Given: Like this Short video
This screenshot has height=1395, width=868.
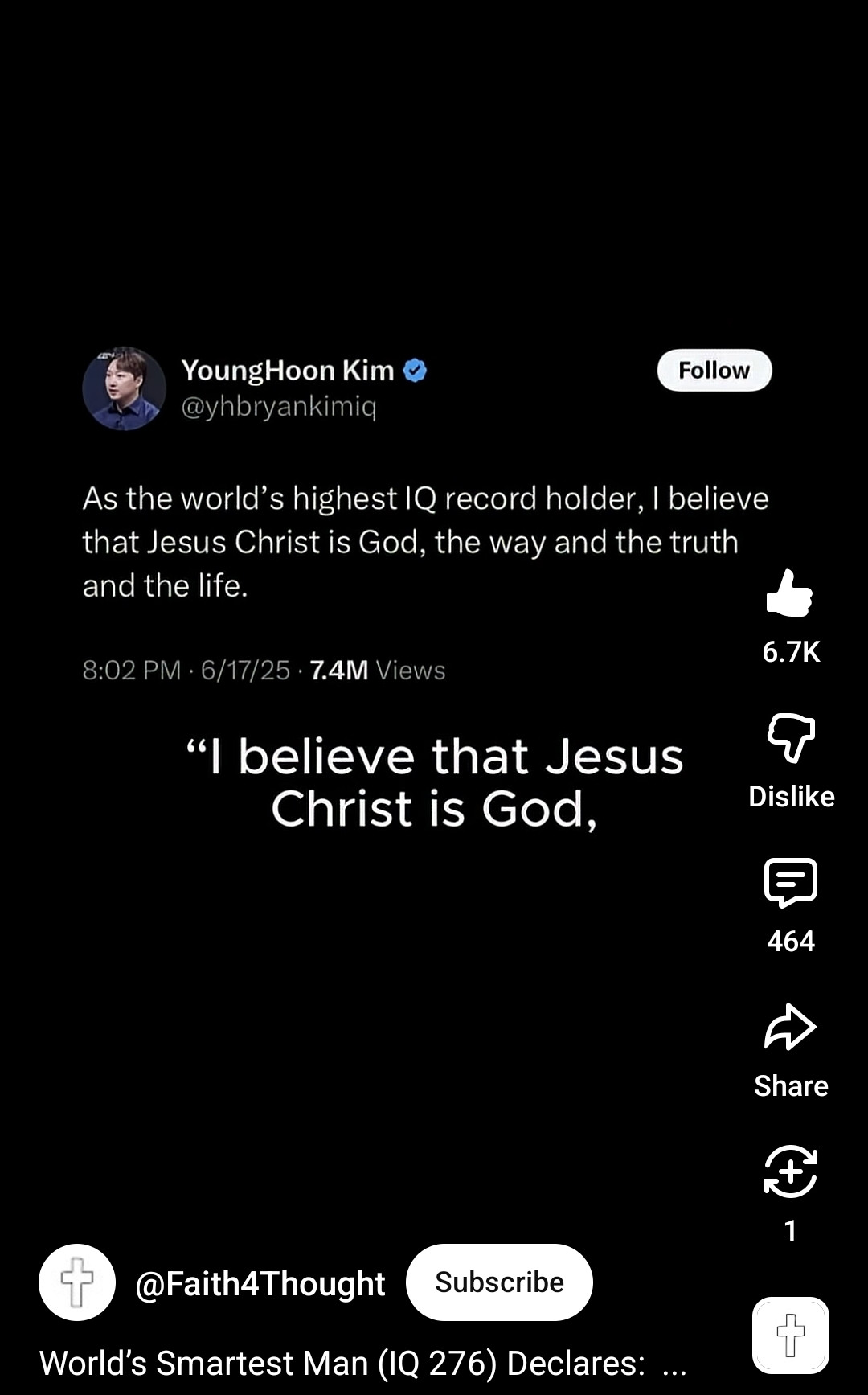Looking at the screenshot, I should coord(790,594).
